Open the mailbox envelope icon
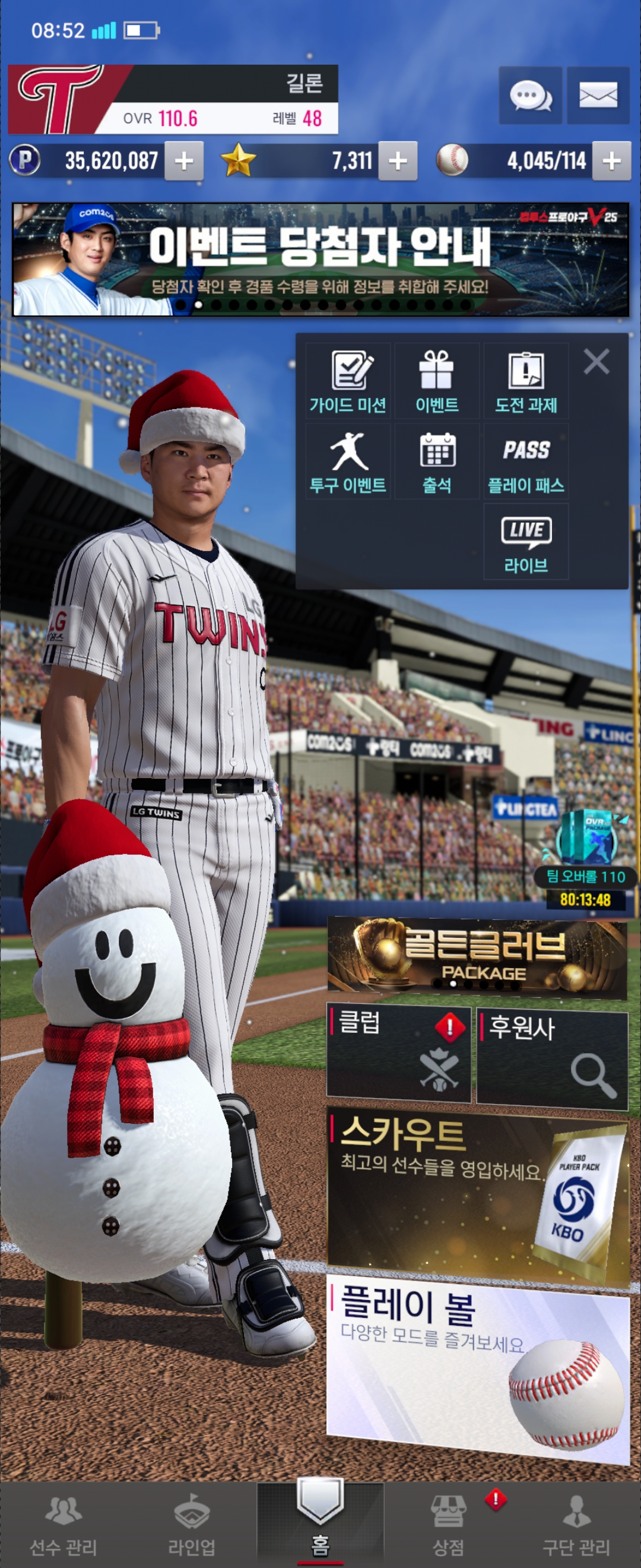 pos(598,96)
